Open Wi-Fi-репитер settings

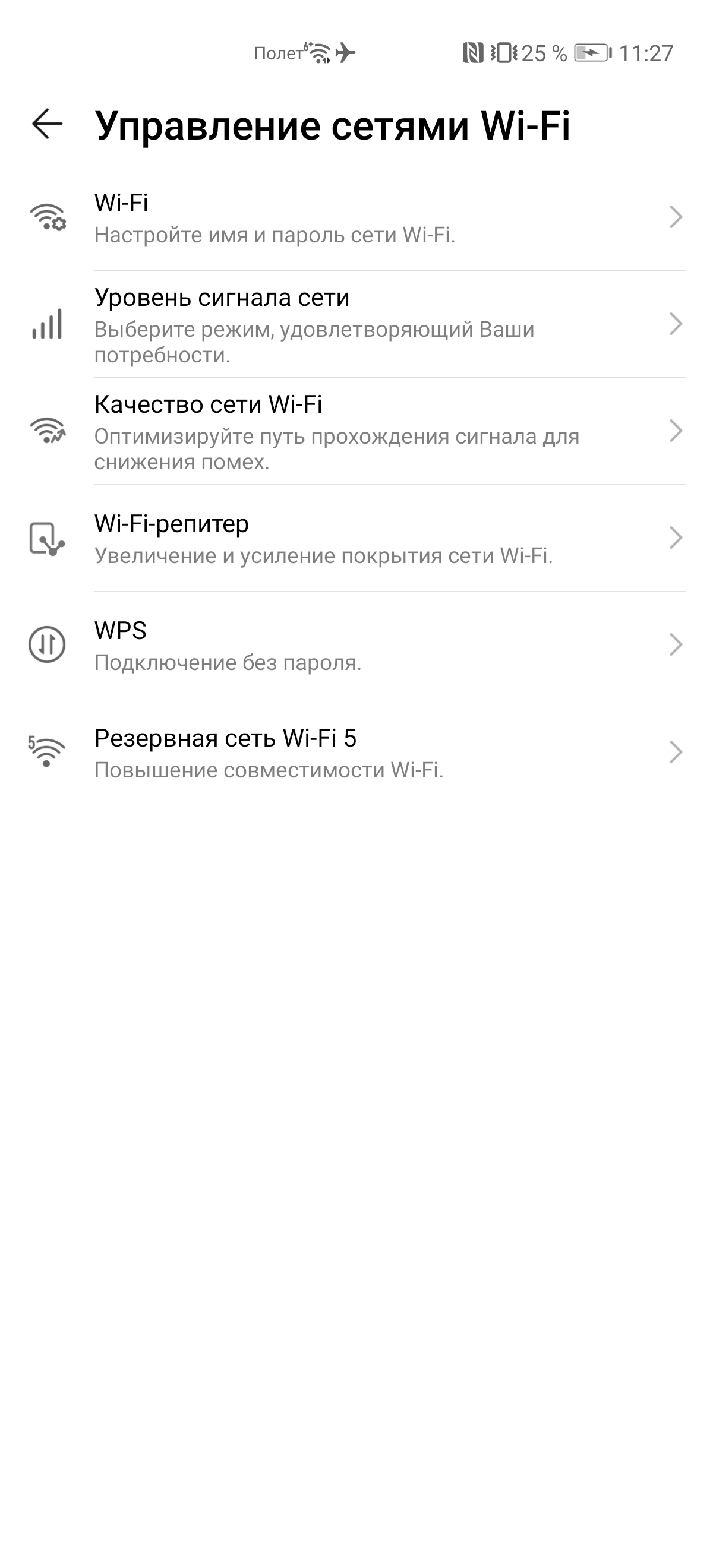pyautogui.click(x=356, y=538)
